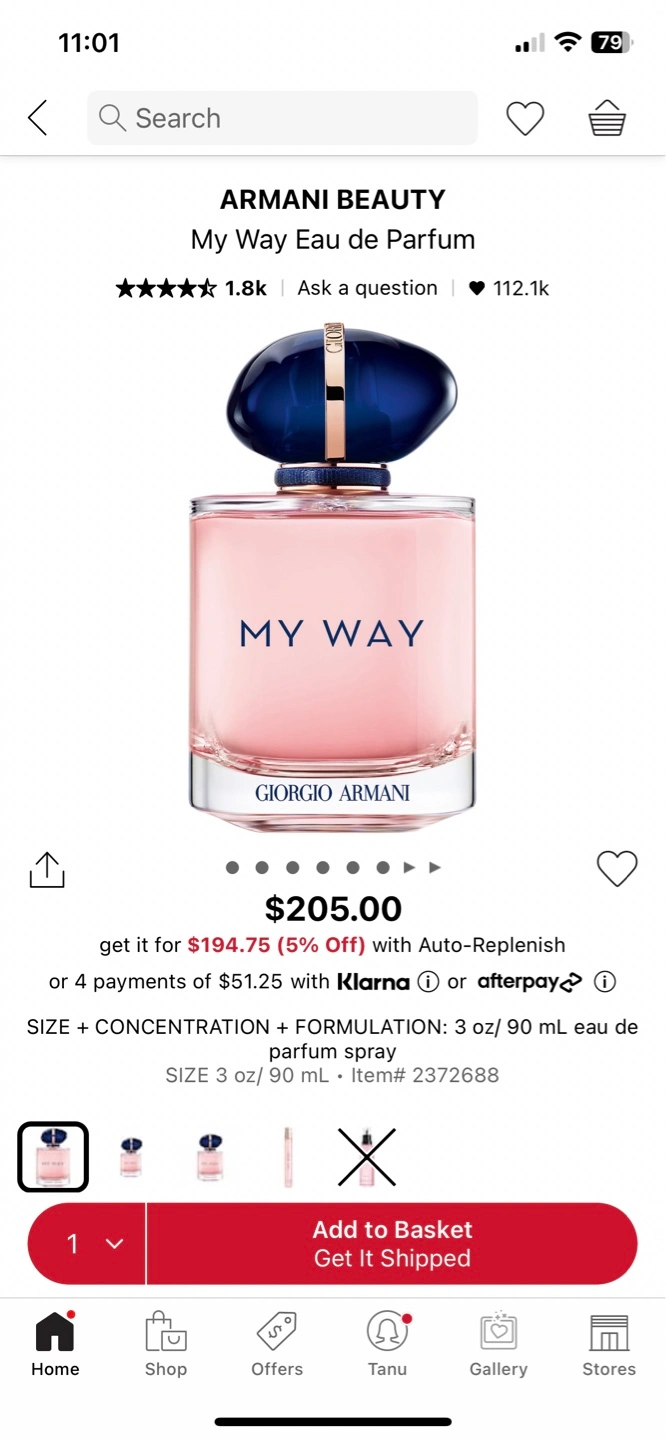This screenshot has height=1440, width=666.
Task: Tap Ask a question
Action: click(x=367, y=288)
